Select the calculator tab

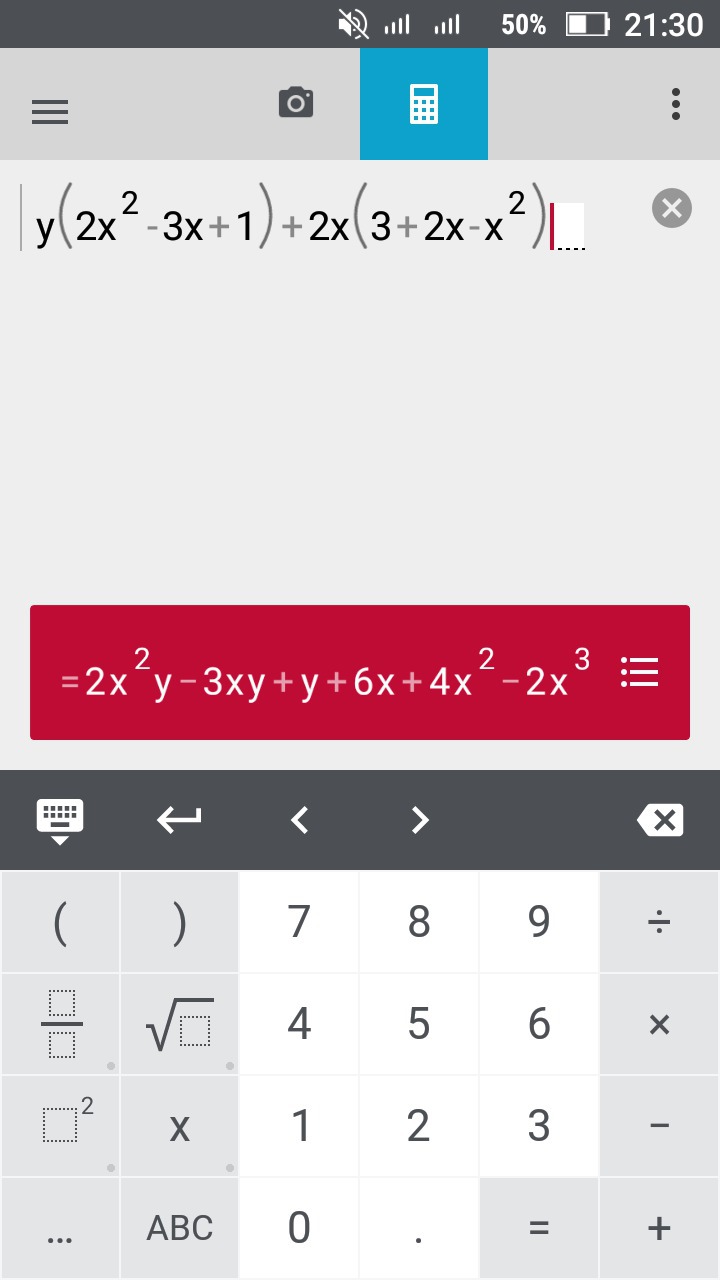[x=424, y=104]
